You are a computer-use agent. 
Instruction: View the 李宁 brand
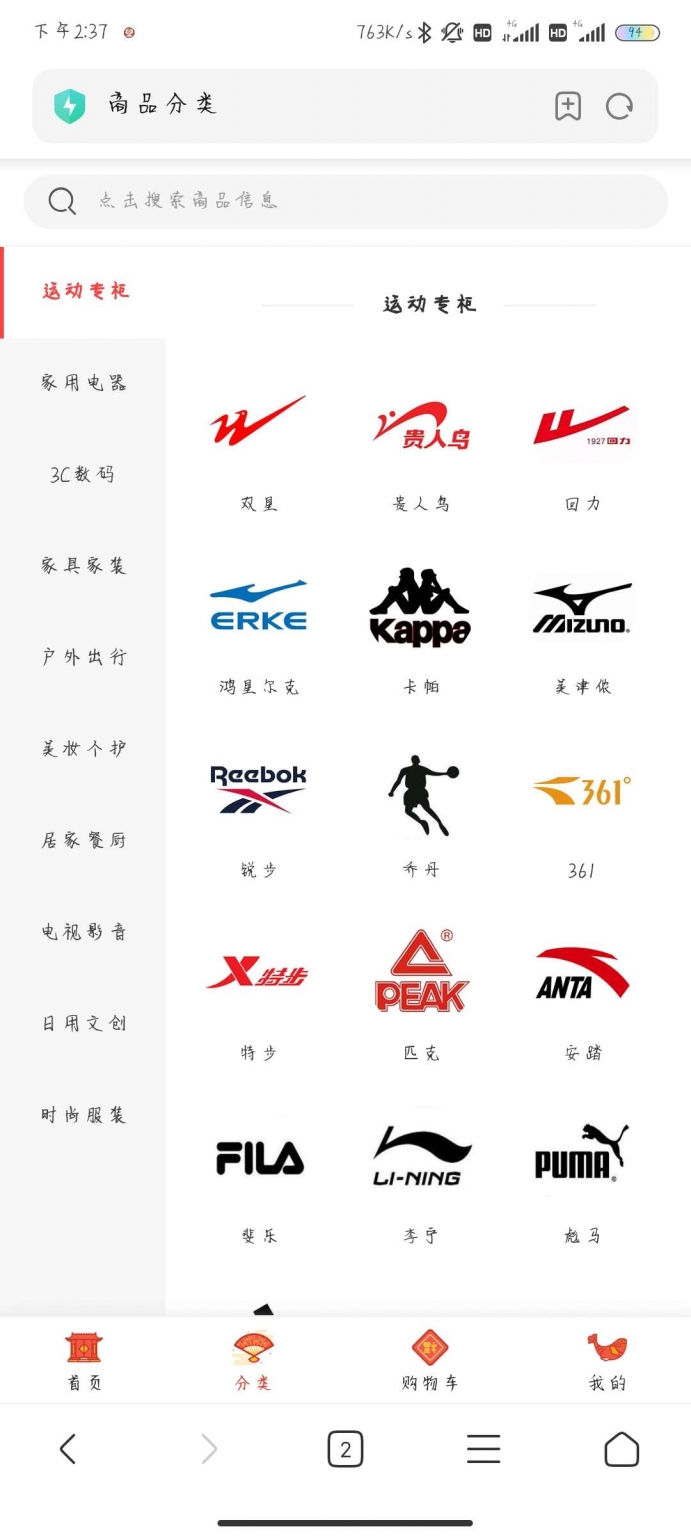coord(420,1181)
